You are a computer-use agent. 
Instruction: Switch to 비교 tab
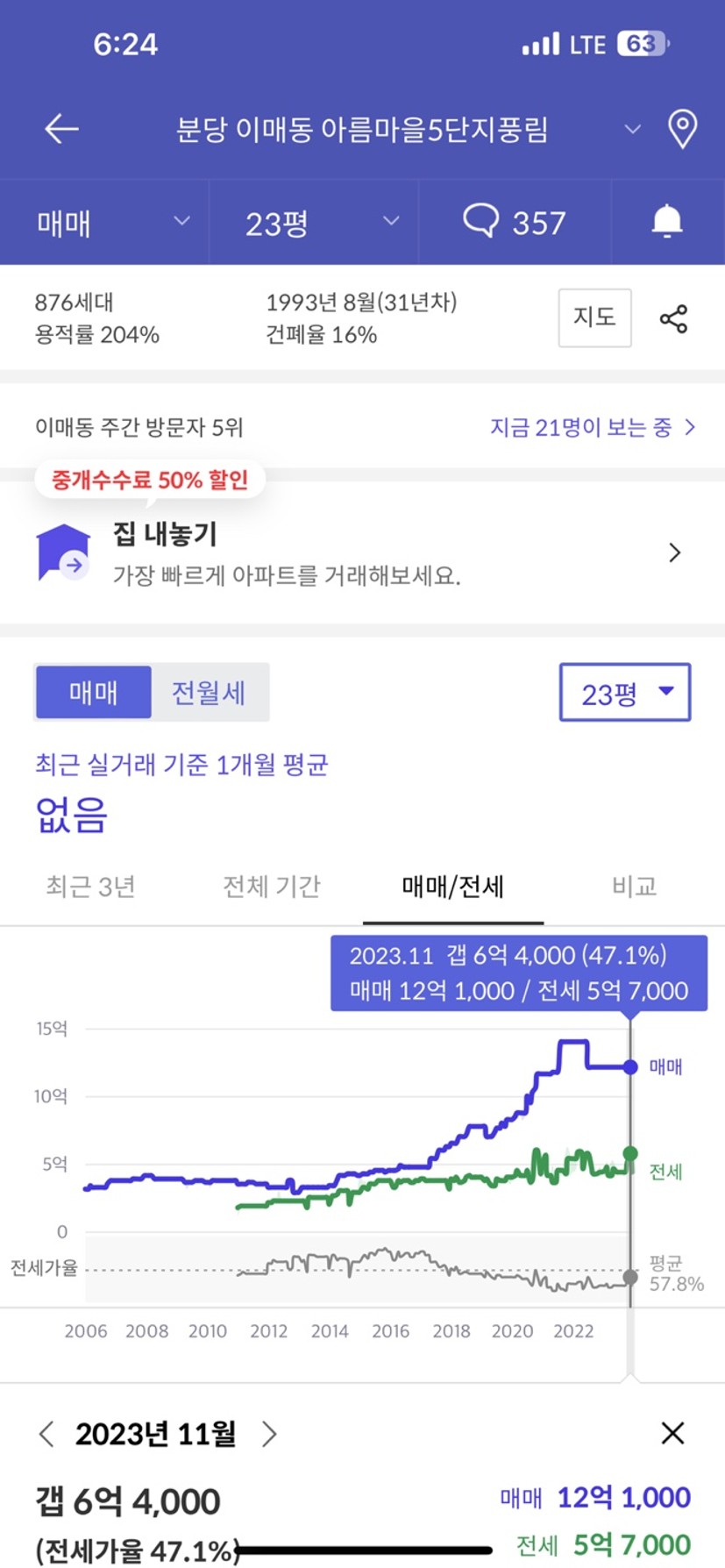(634, 887)
